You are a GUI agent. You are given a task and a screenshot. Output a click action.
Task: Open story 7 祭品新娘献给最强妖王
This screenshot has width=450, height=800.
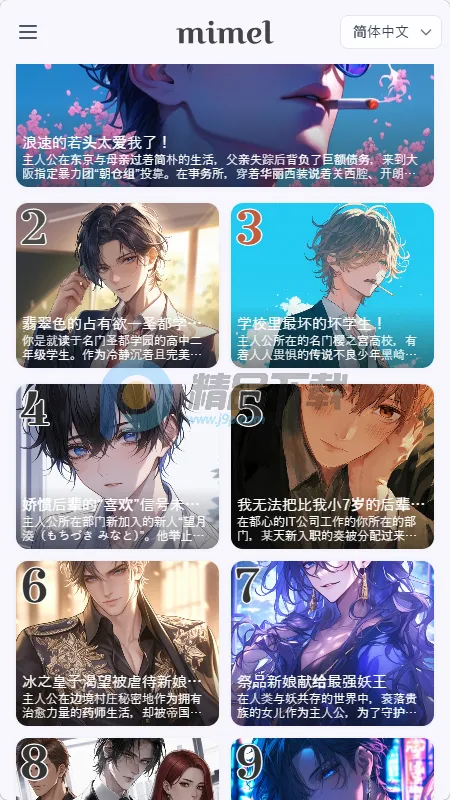333,643
